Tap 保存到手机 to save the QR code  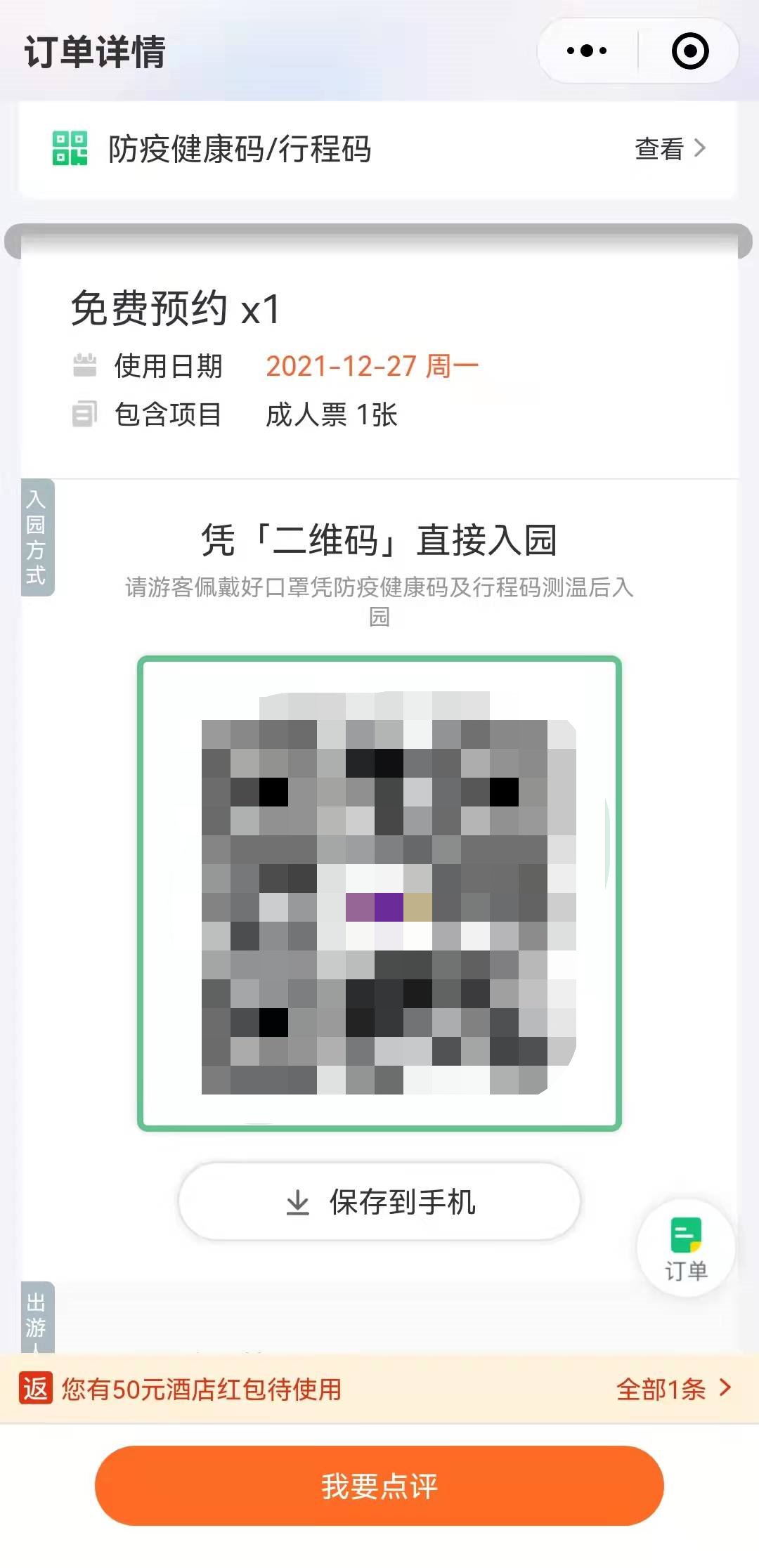pos(379,1202)
